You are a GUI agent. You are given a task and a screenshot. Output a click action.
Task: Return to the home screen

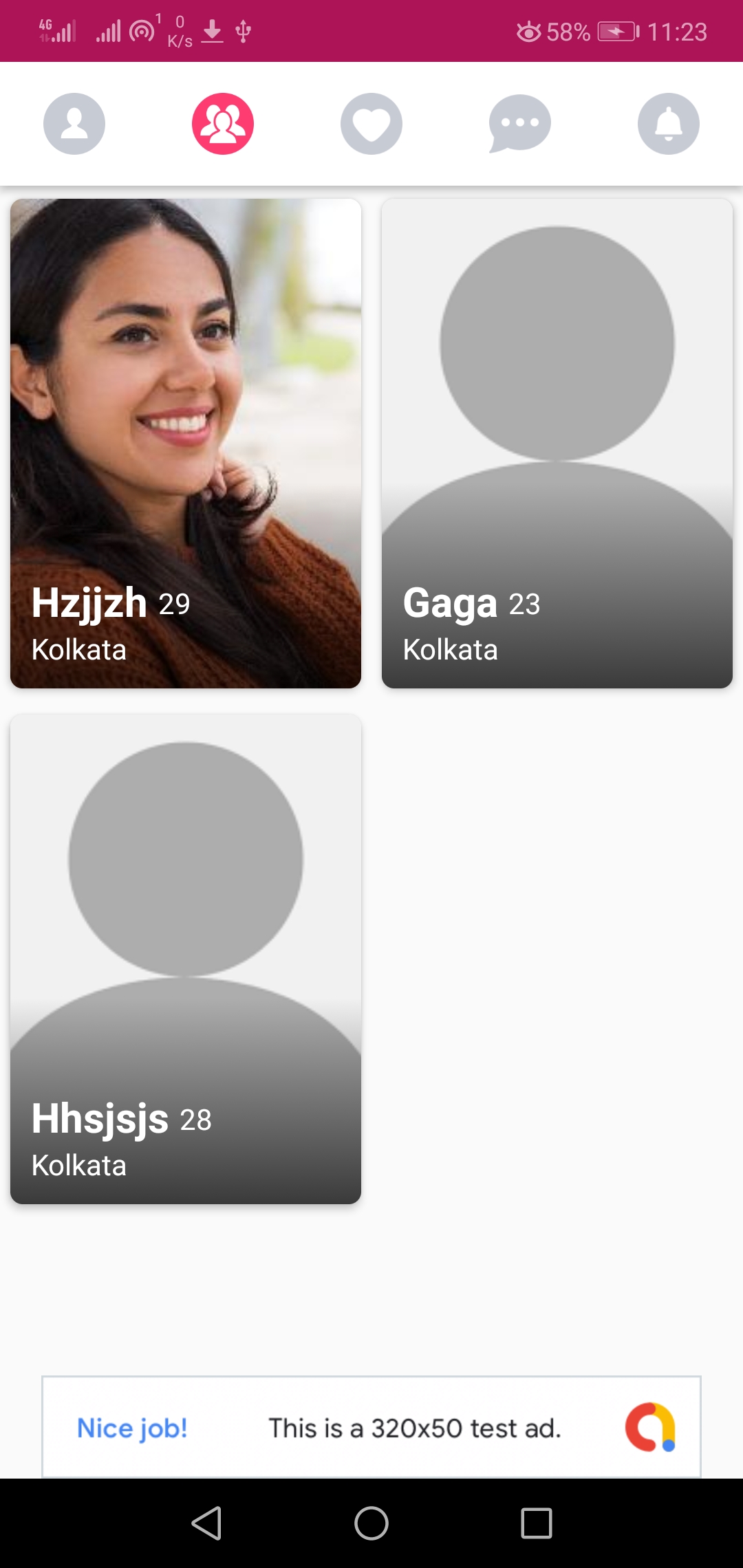click(x=371, y=1523)
